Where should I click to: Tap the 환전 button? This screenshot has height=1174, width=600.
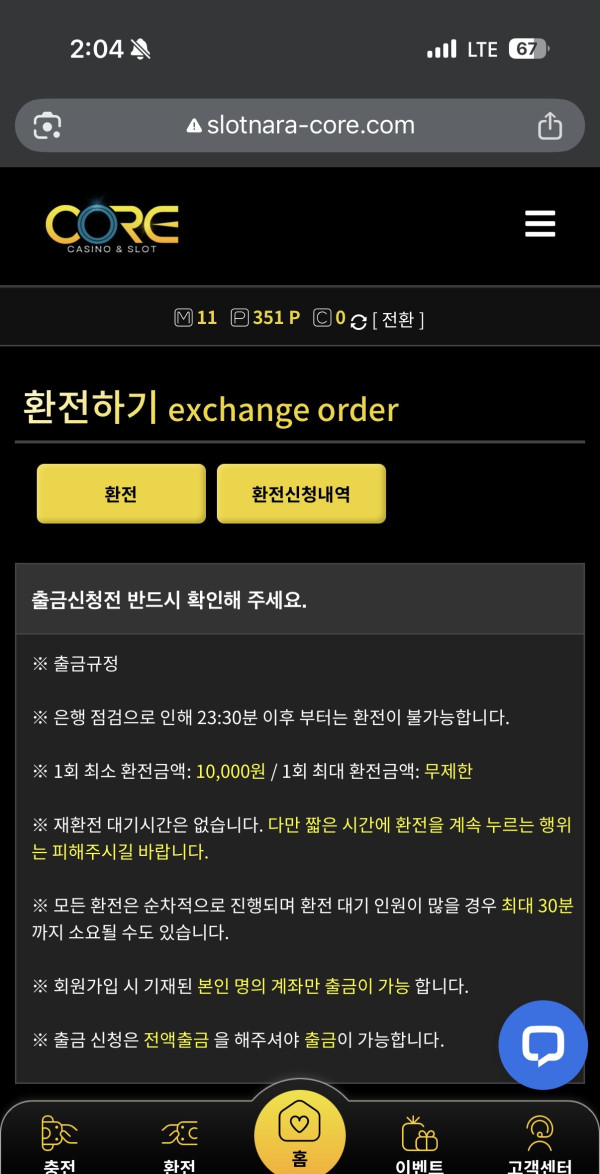pyautogui.click(x=121, y=494)
